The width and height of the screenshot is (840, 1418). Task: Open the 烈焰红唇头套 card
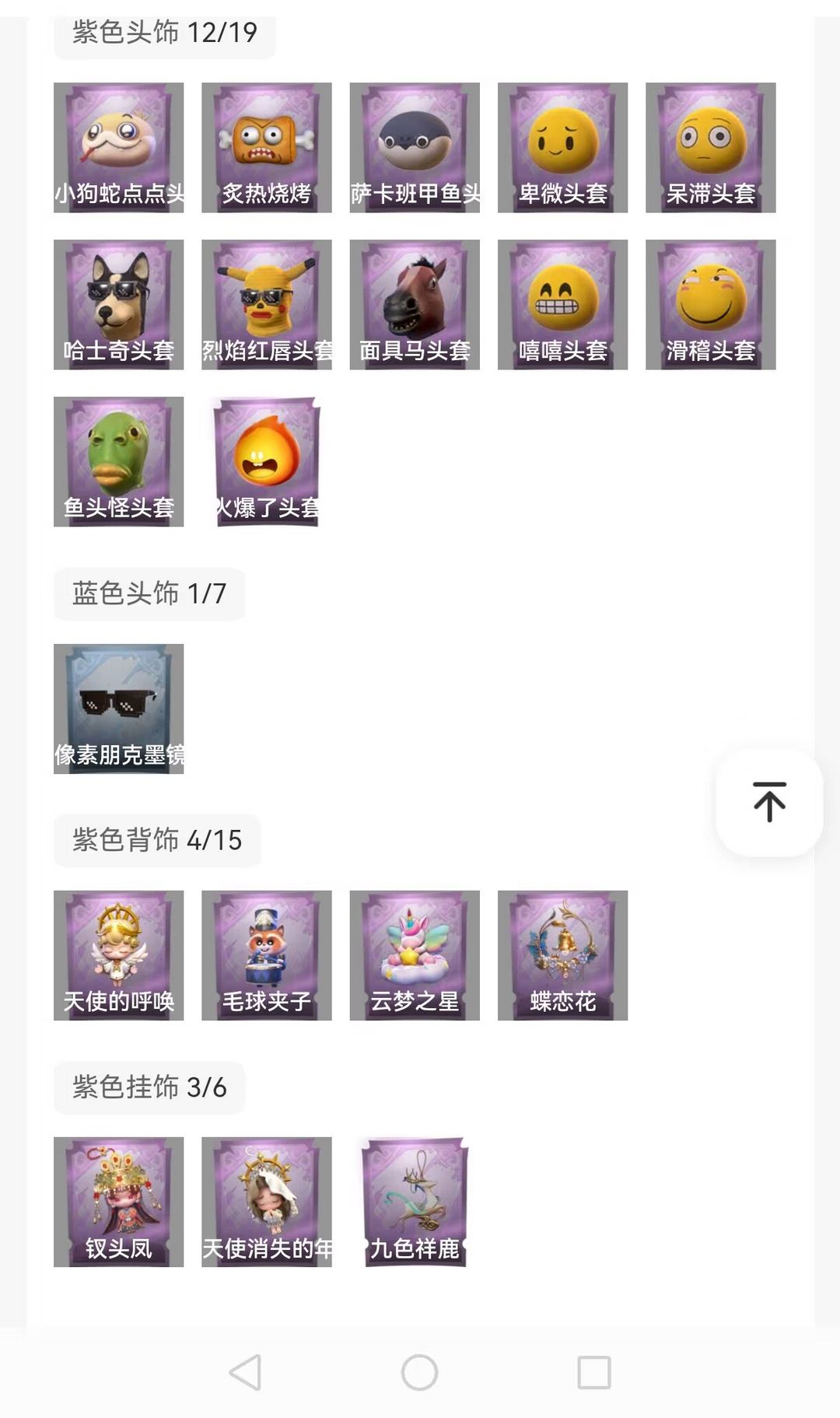[266, 305]
